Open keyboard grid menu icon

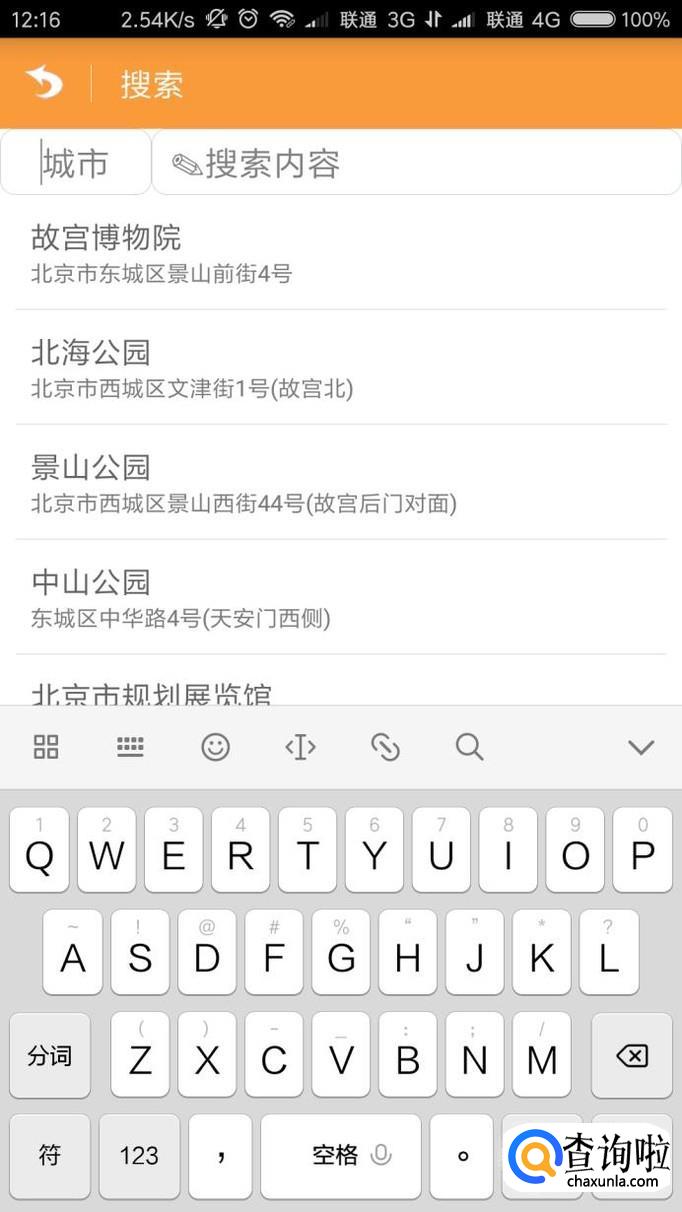[46, 747]
